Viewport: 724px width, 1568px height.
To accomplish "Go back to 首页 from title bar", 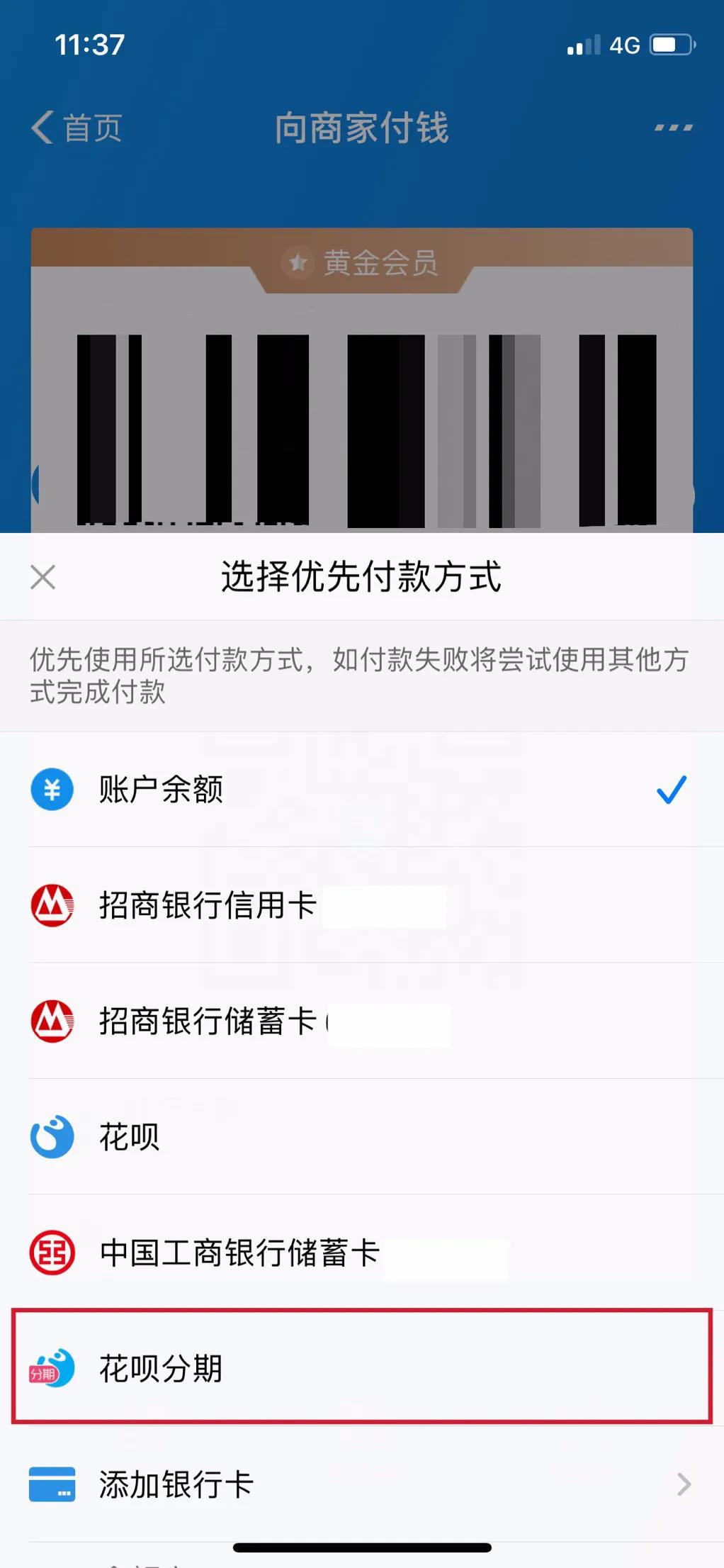I will coord(78,128).
